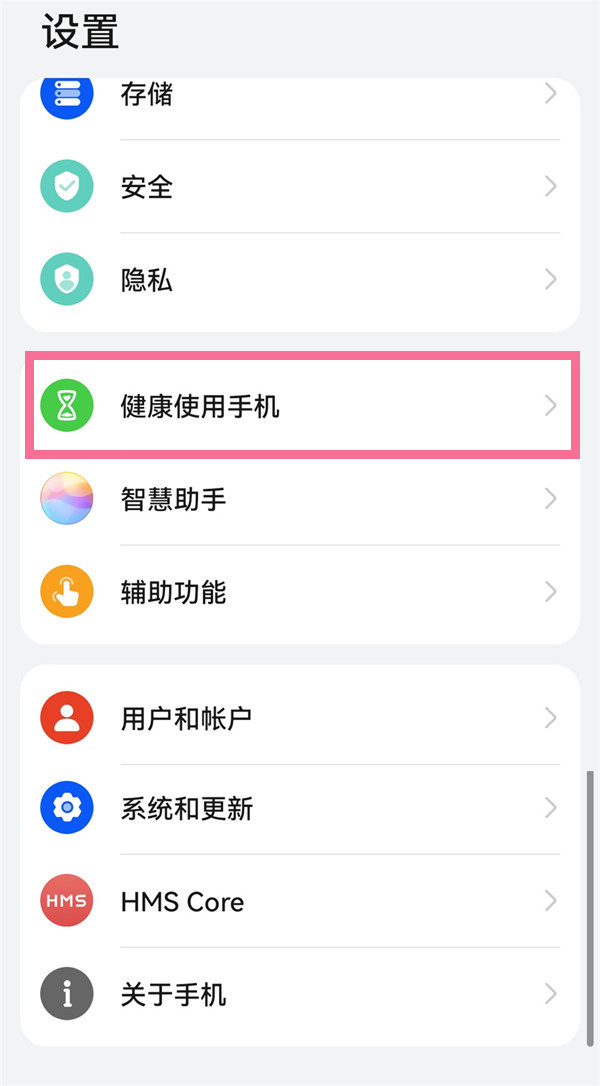Screen dimensions: 600x1086
Task: Open 辅助功能 accessibility features
Action: point(300,592)
